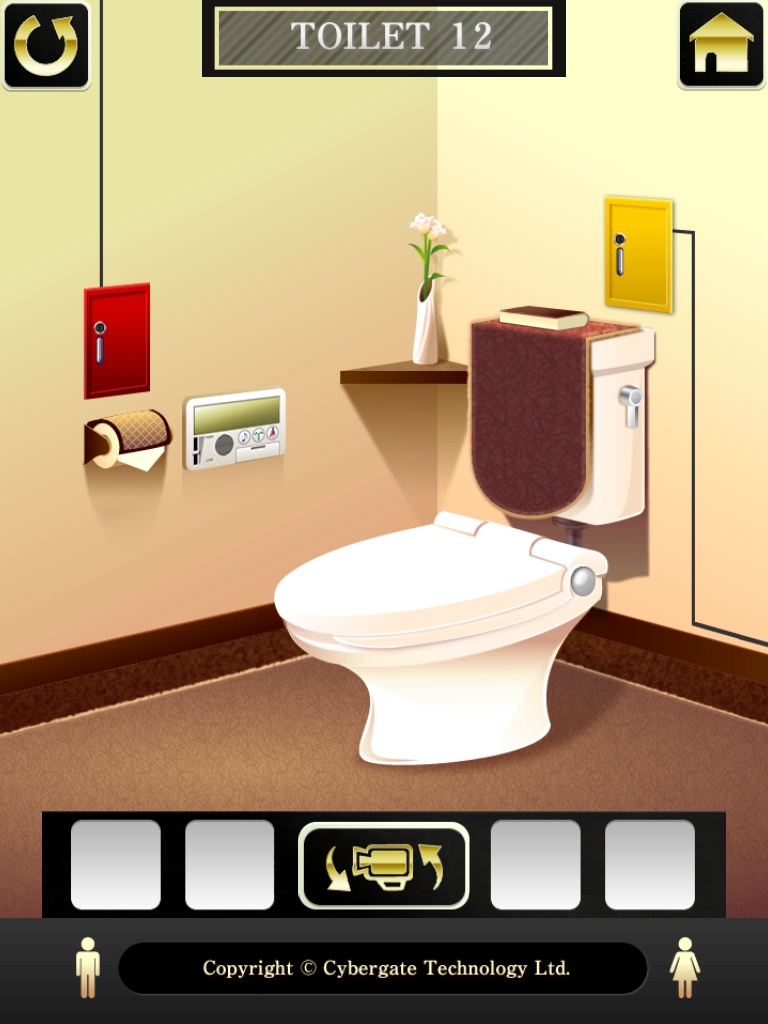Restart the level with the reload icon
This screenshot has height=1024, width=768.
pos(45,45)
